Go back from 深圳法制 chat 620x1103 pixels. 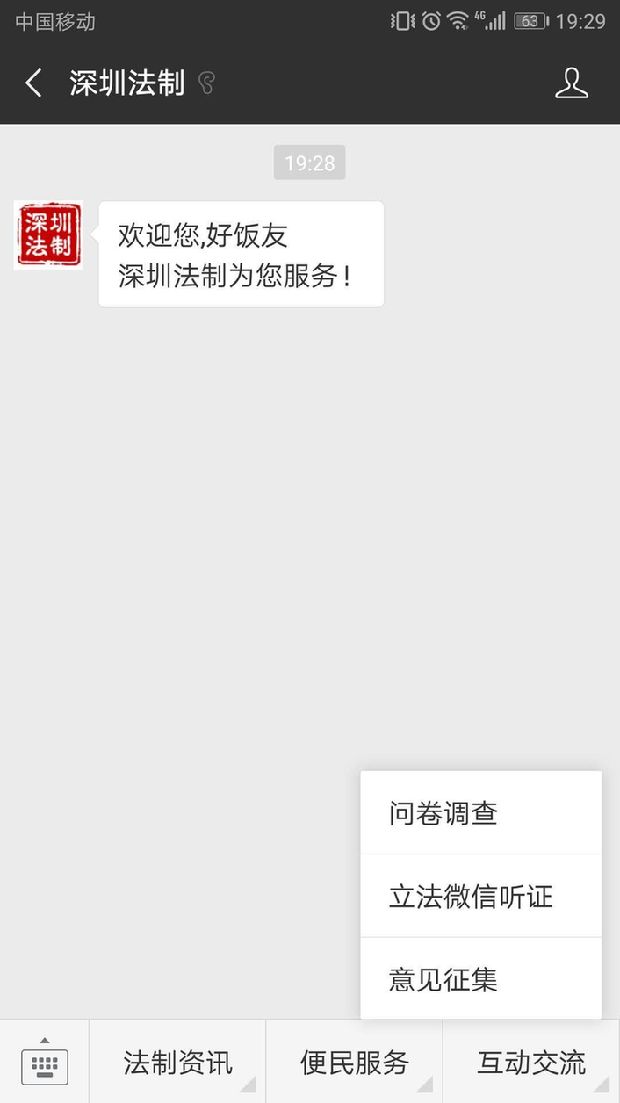(33, 83)
